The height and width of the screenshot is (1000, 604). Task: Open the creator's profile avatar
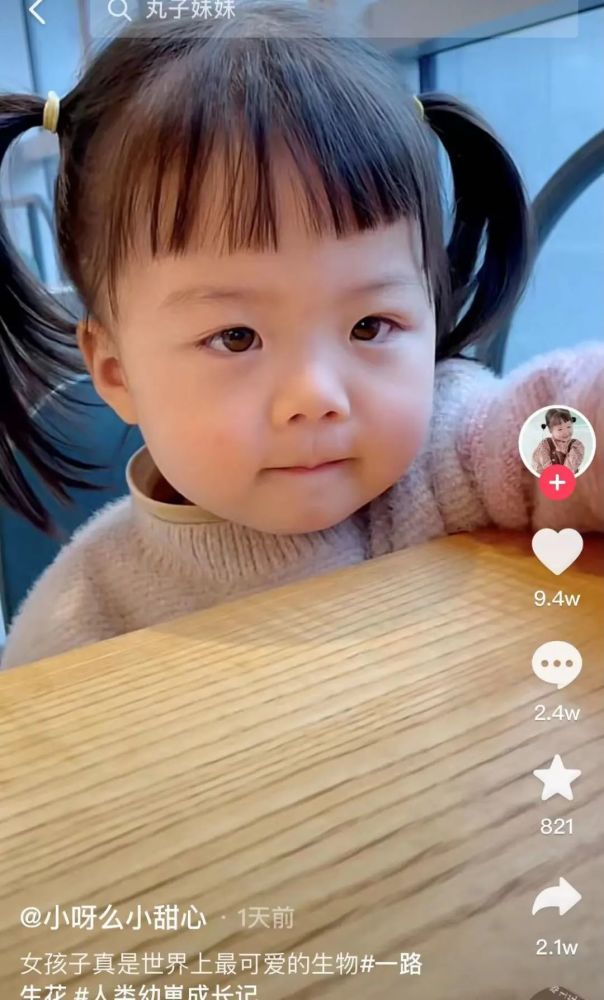[x=557, y=441]
